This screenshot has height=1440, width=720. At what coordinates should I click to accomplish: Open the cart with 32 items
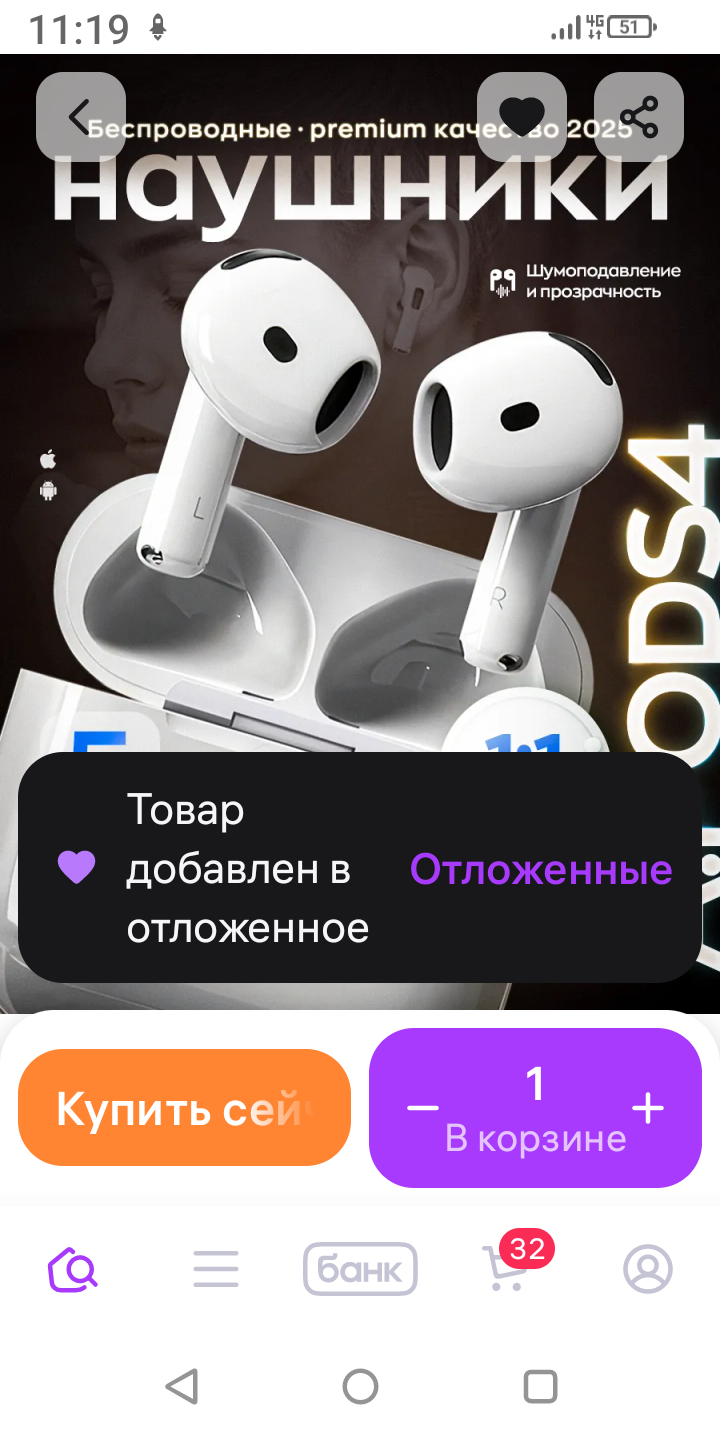tap(505, 1269)
